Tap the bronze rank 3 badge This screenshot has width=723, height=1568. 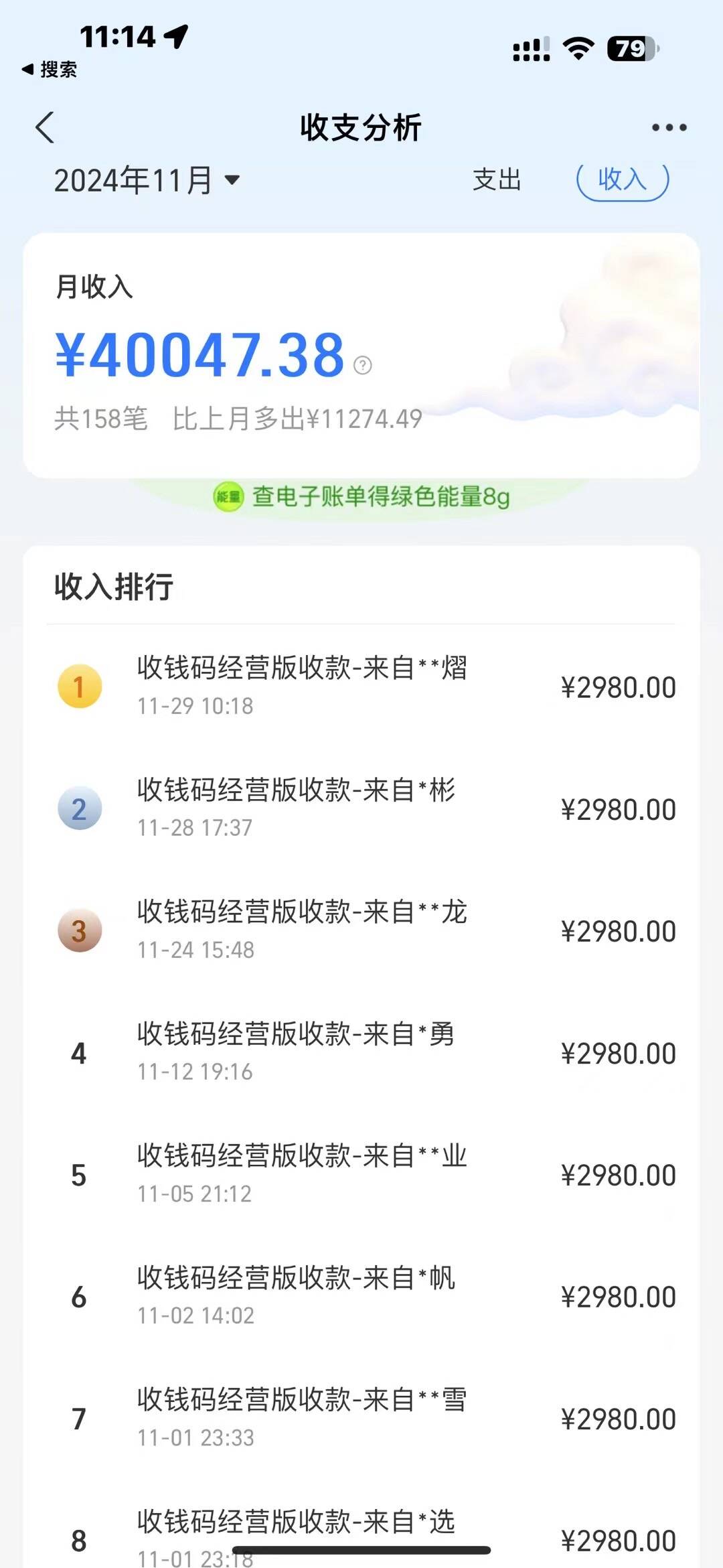[80, 930]
